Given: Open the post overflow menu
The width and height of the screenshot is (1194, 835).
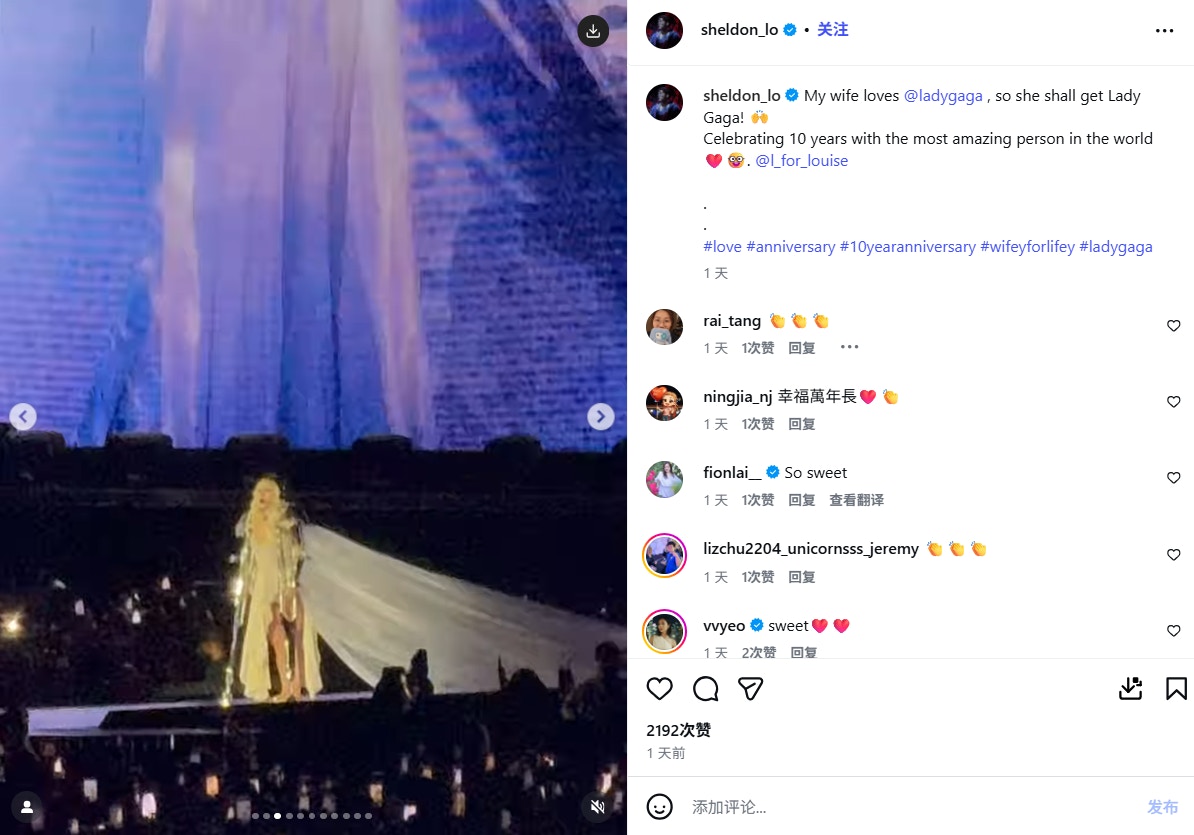Looking at the screenshot, I should click(x=1164, y=31).
